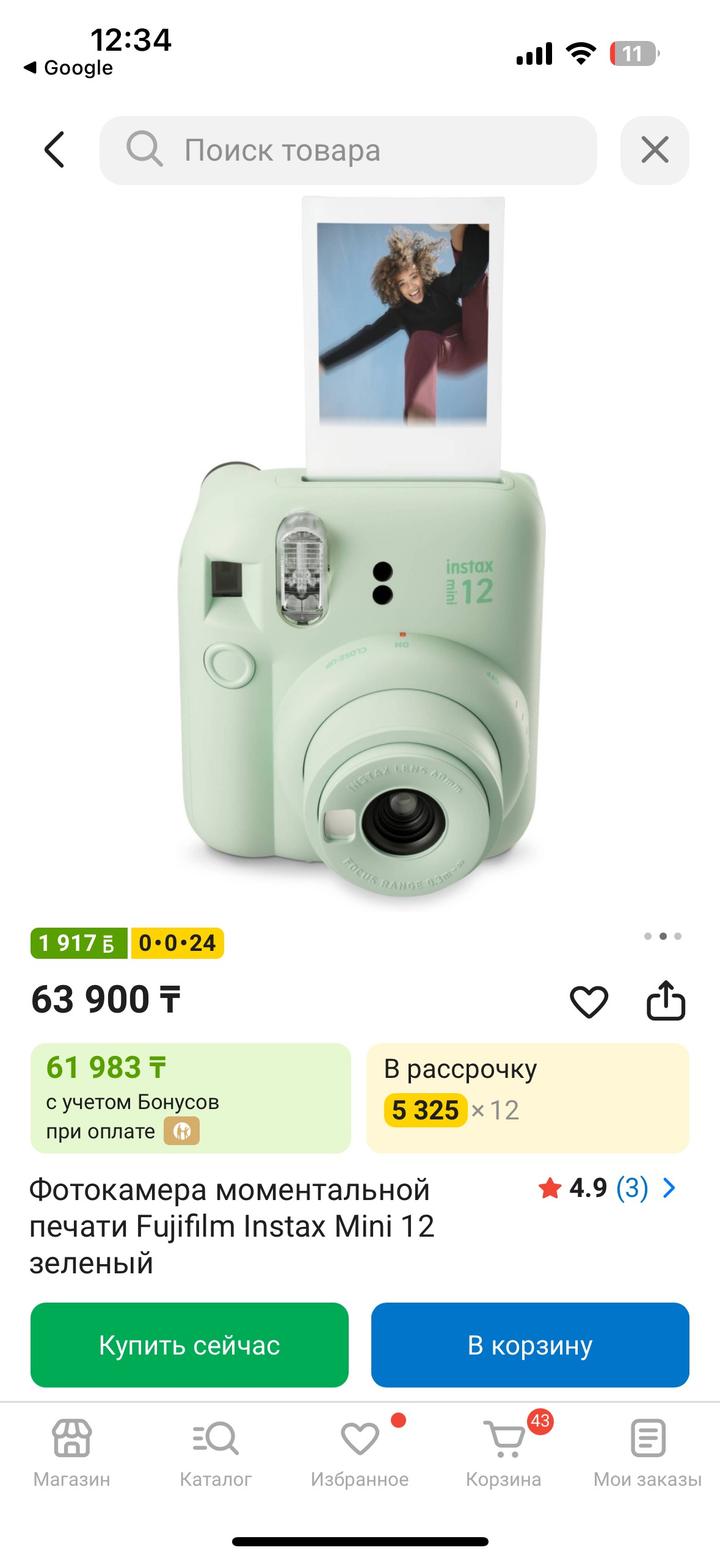Open the Каталог tab
This screenshot has width=720, height=1561.
click(215, 1452)
